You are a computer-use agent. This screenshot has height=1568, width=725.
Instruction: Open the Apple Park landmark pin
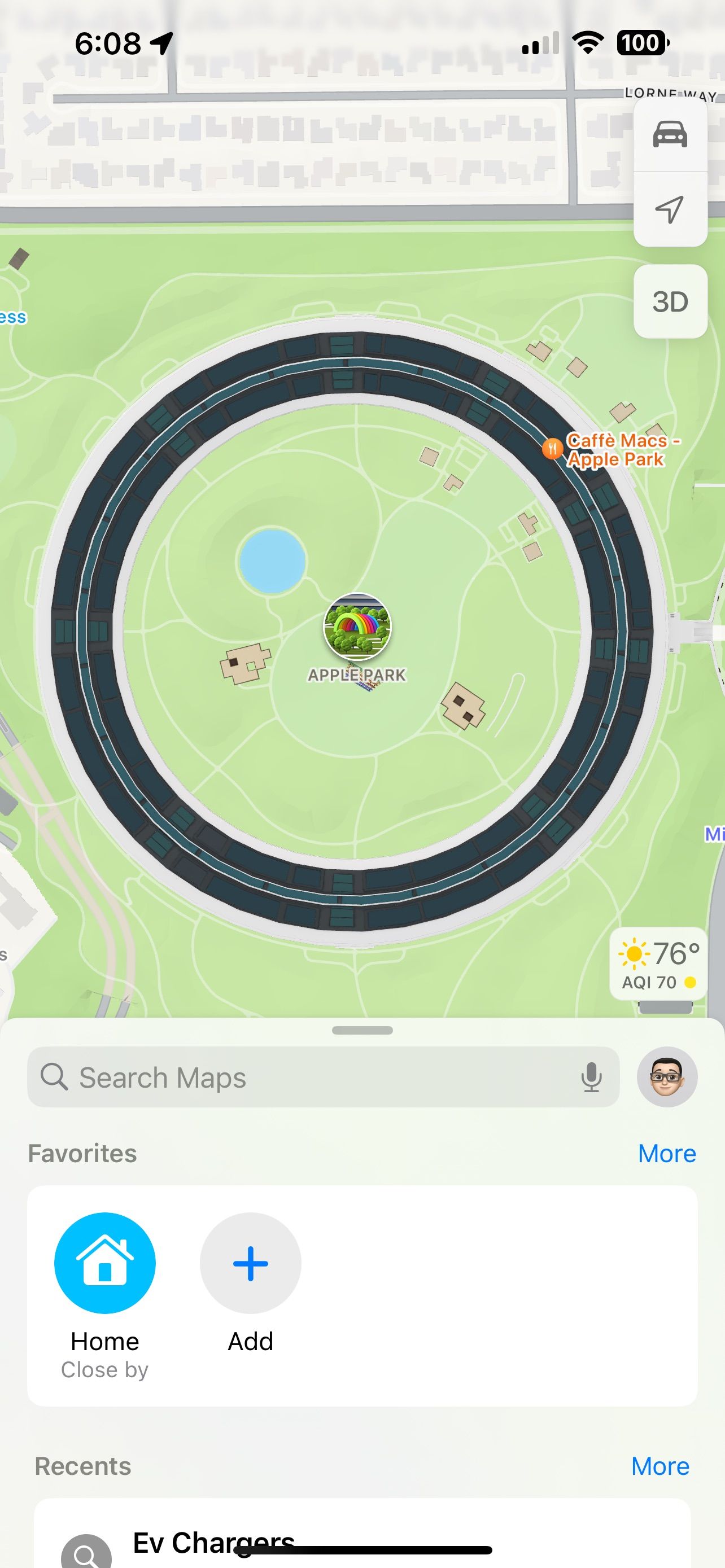pos(357,627)
